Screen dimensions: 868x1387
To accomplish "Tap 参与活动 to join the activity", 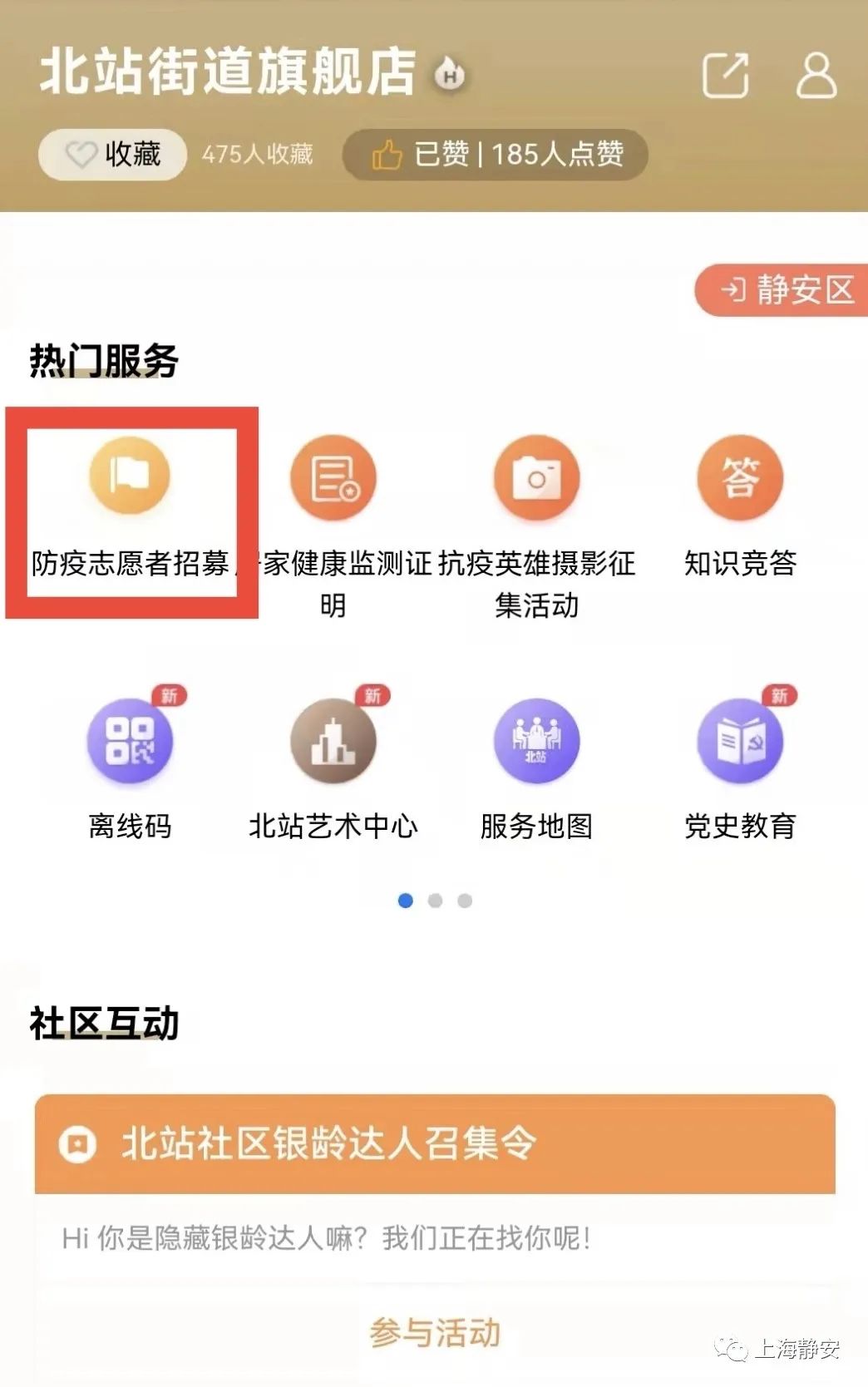I will coord(434,1332).
